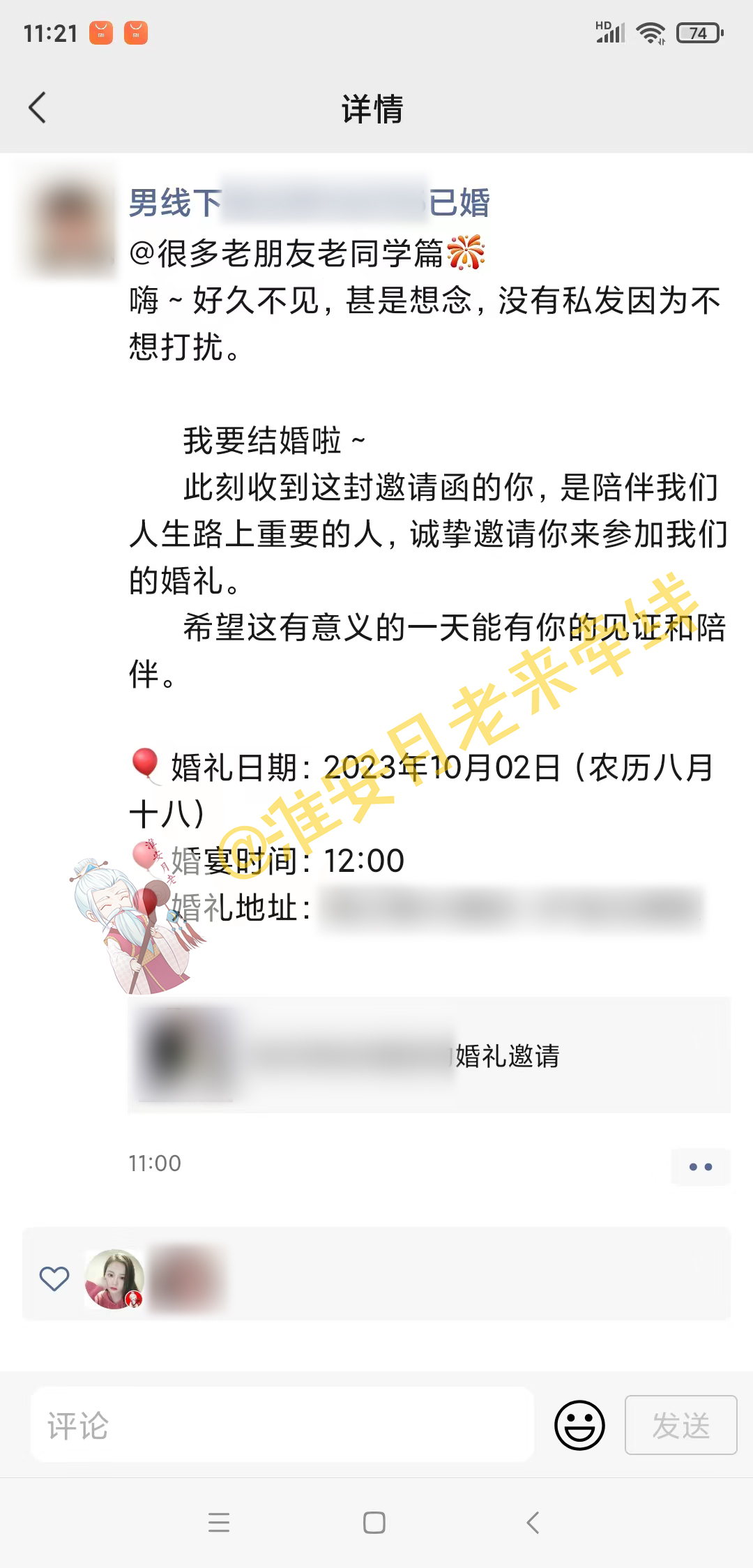Open the emoji picker
Image resolution: width=753 pixels, height=1568 pixels.
579,1425
